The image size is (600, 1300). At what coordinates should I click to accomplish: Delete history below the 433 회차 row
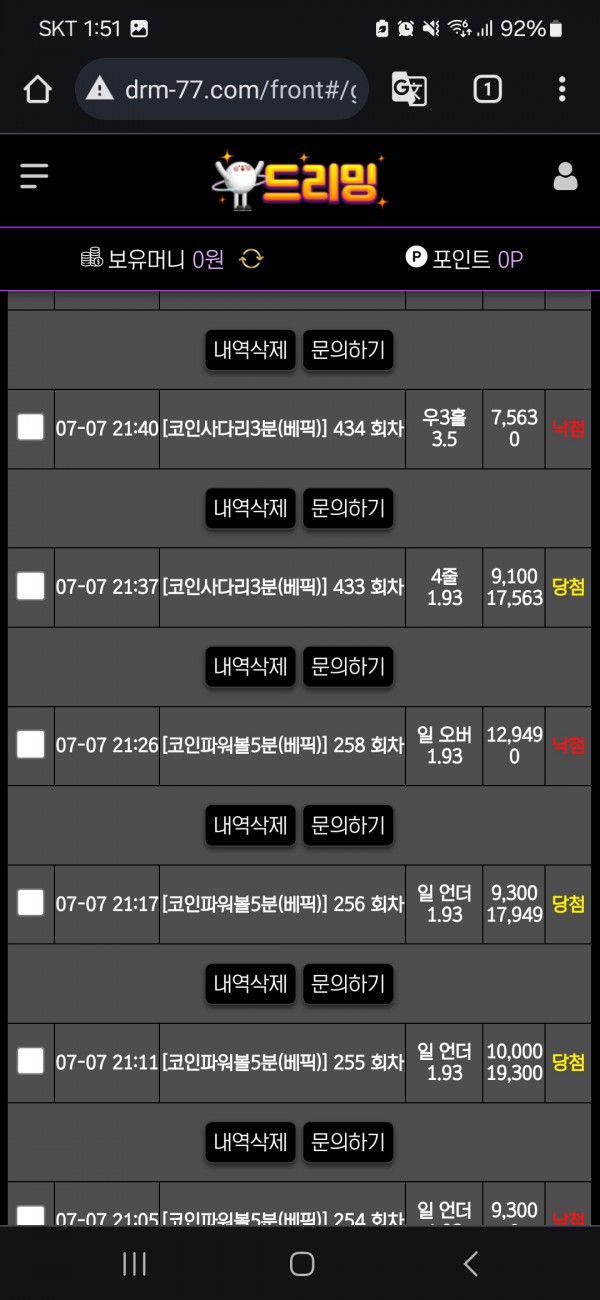click(250, 666)
